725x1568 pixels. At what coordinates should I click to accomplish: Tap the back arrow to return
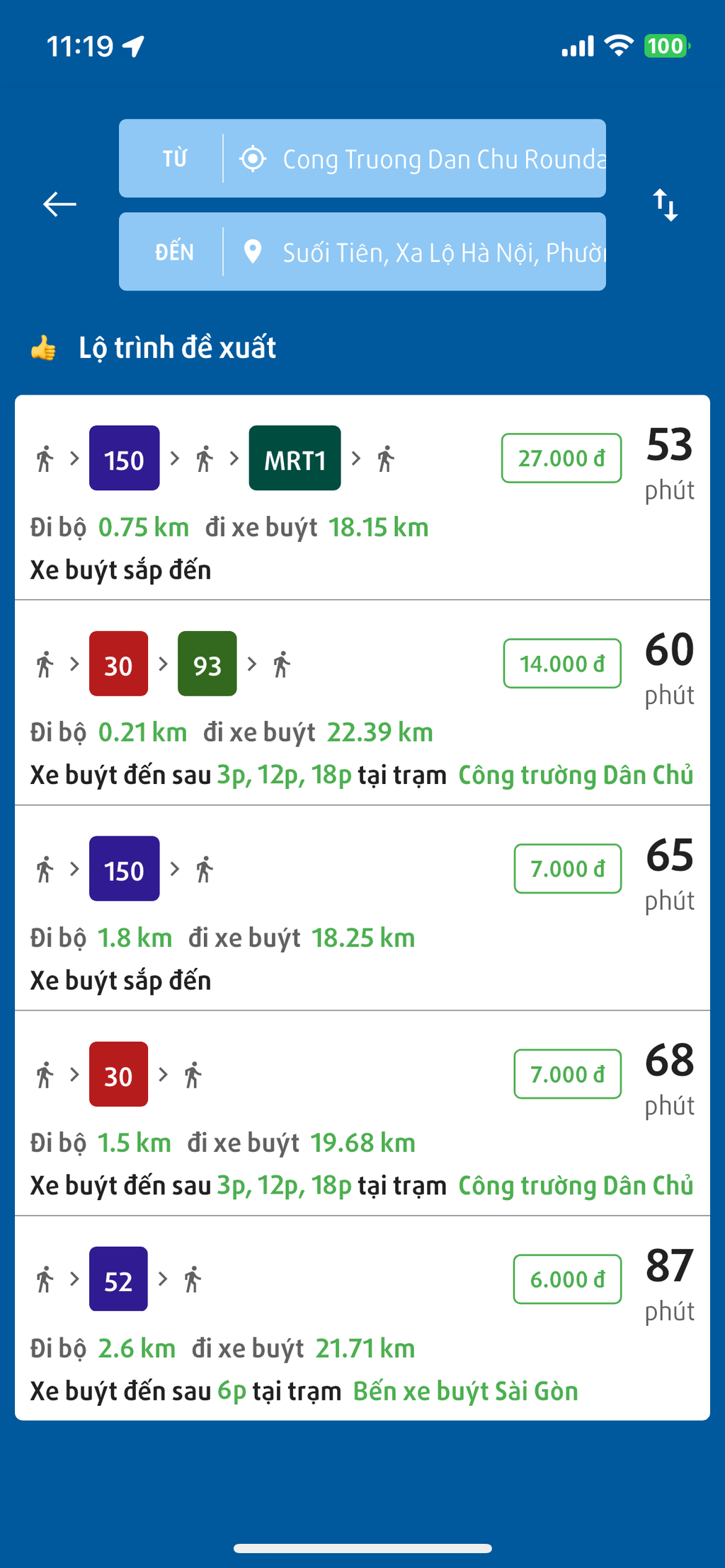[59, 204]
